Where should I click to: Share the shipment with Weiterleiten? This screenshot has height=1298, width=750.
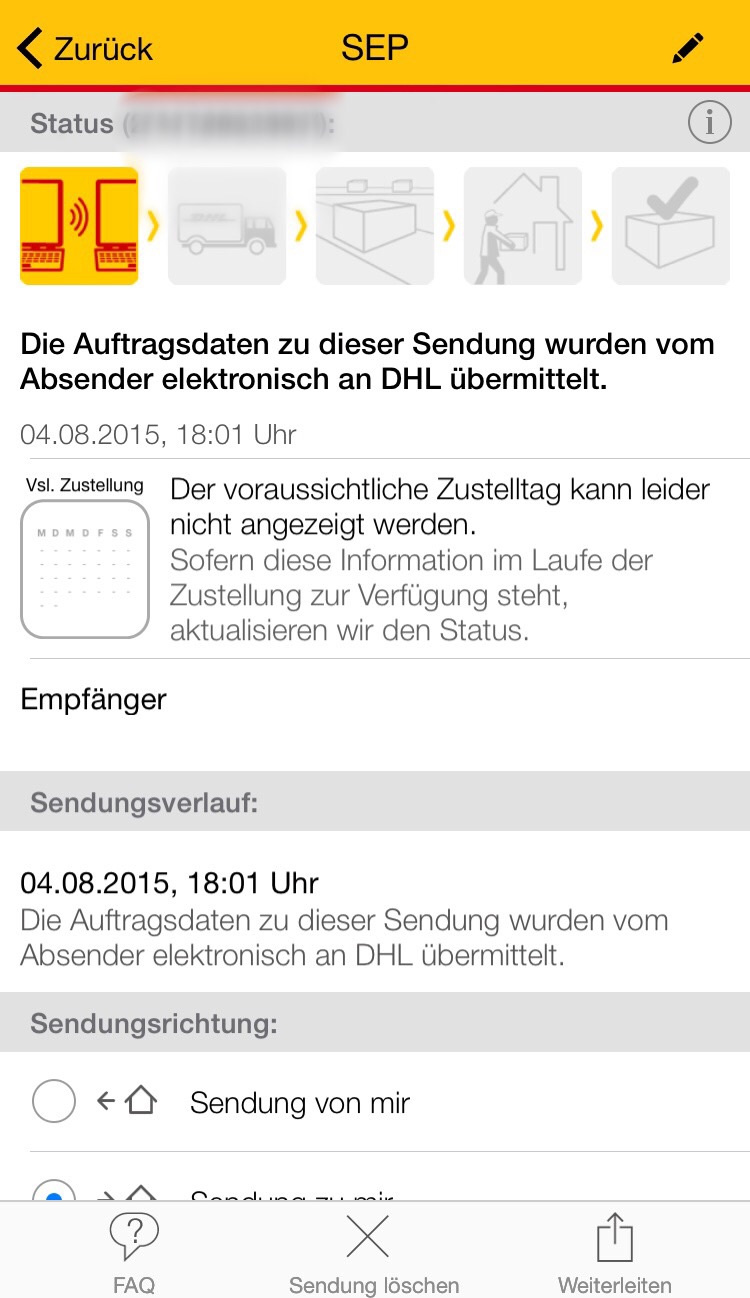pyautogui.click(x=614, y=1251)
